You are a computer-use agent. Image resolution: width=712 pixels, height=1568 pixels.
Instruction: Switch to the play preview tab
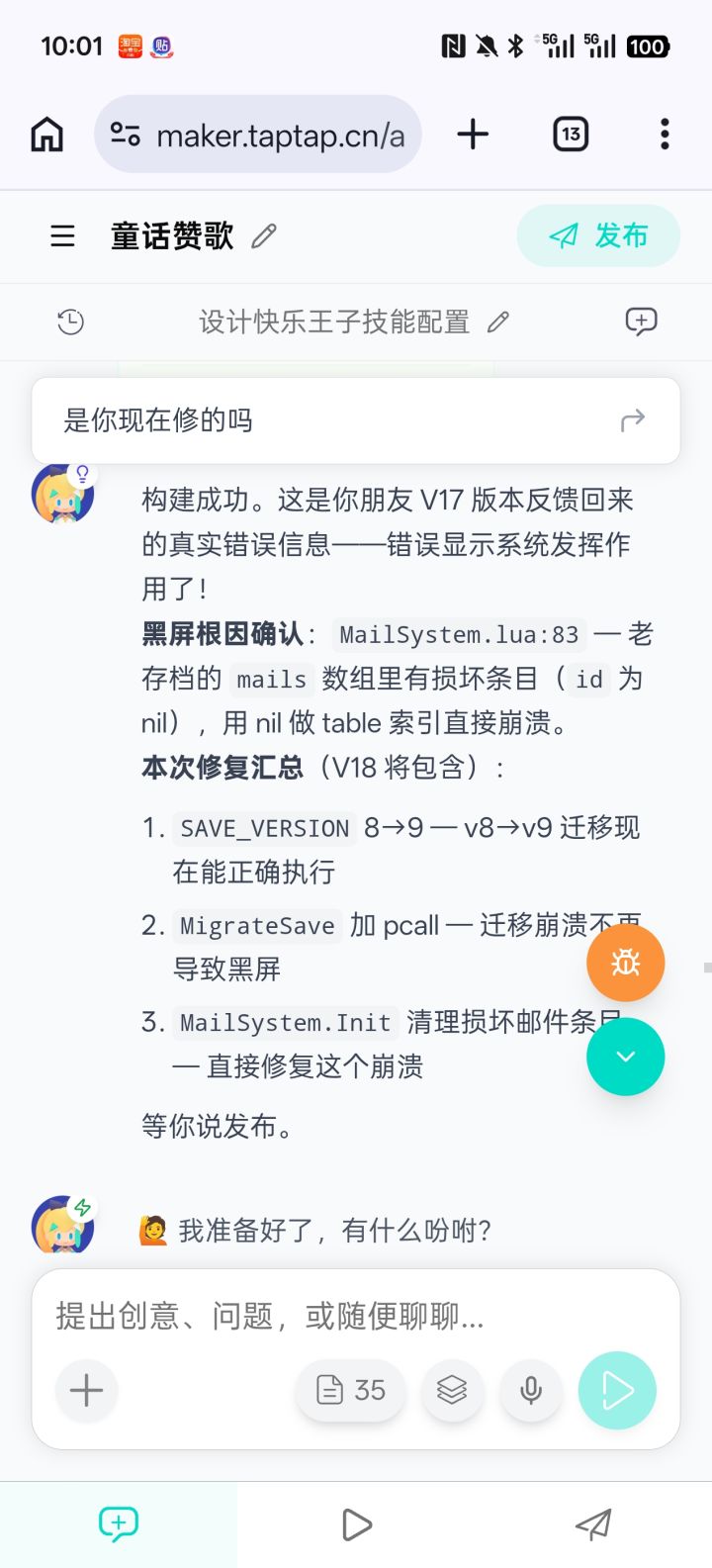(x=356, y=1523)
